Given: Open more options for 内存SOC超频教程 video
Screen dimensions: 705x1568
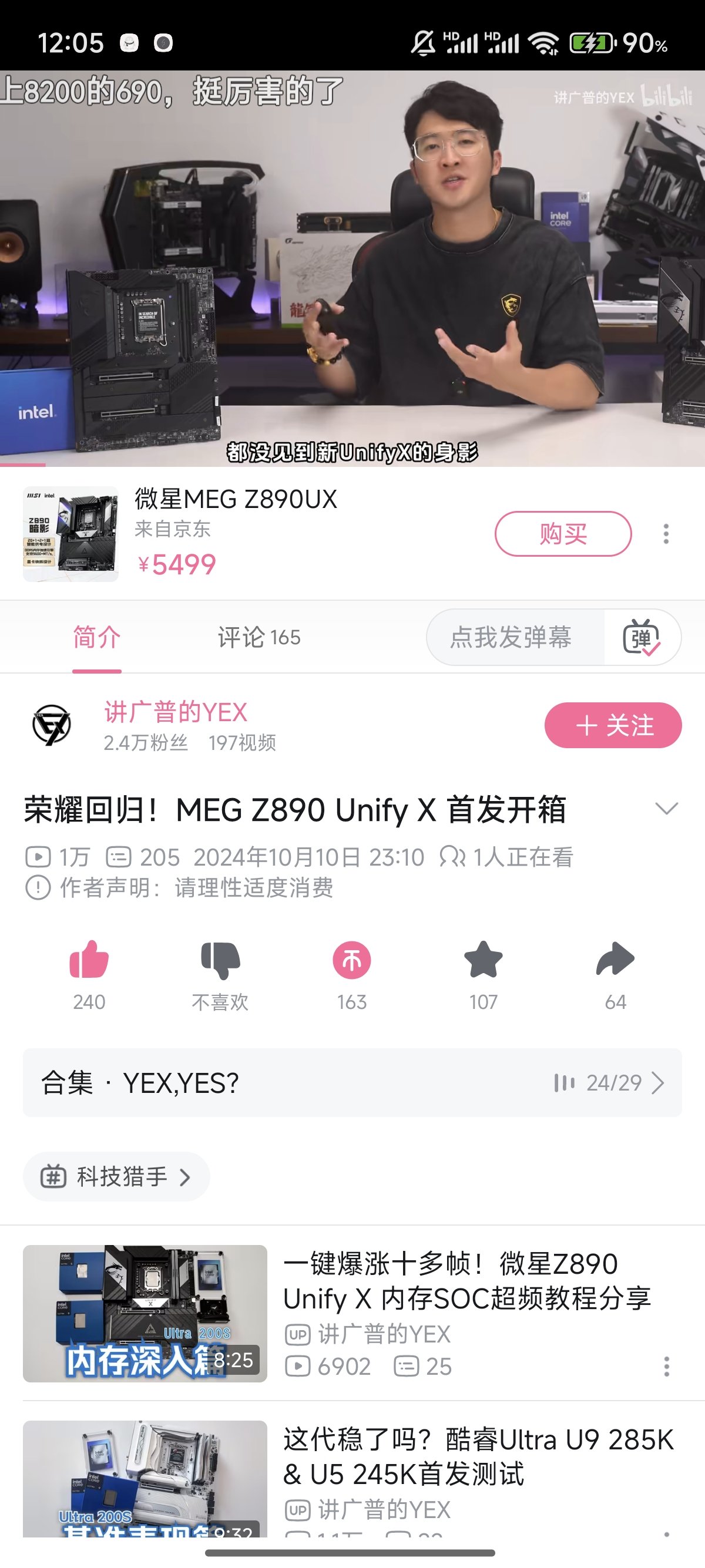Looking at the screenshot, I should point(666,1367).
